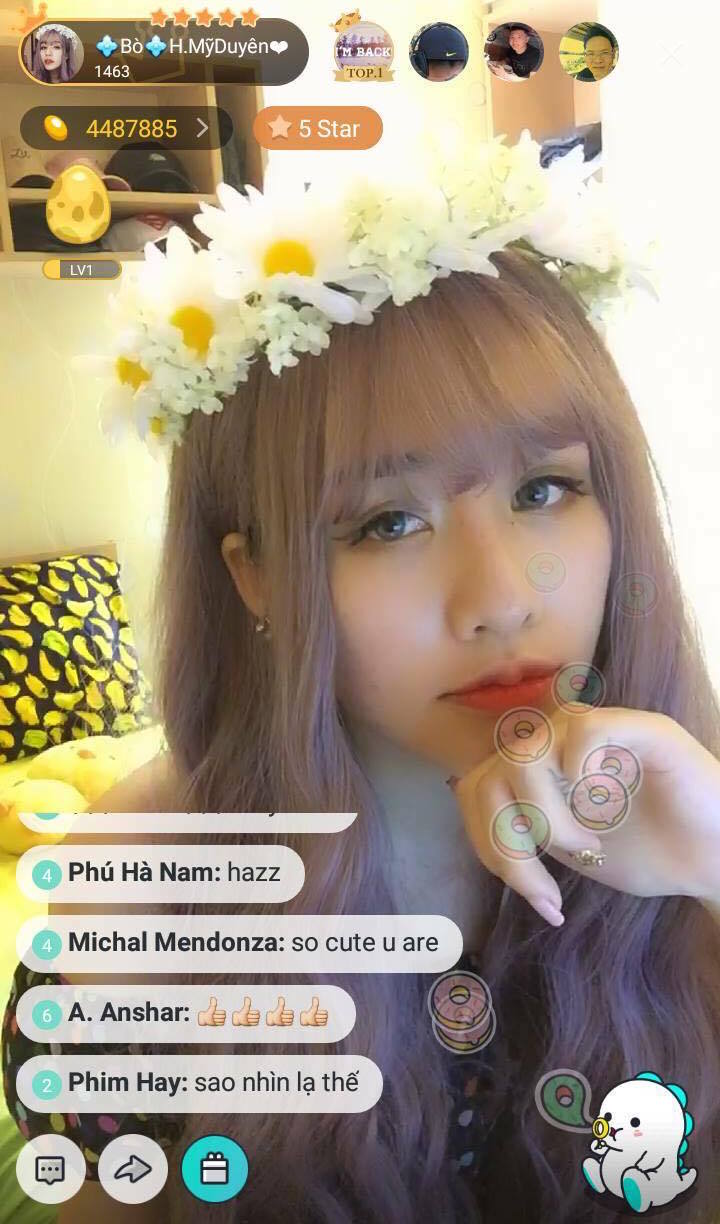The height and width of the screenshot is (1224, 720).
Task: Open Michal Mendonza's comment
Action: tap(240, 943)
